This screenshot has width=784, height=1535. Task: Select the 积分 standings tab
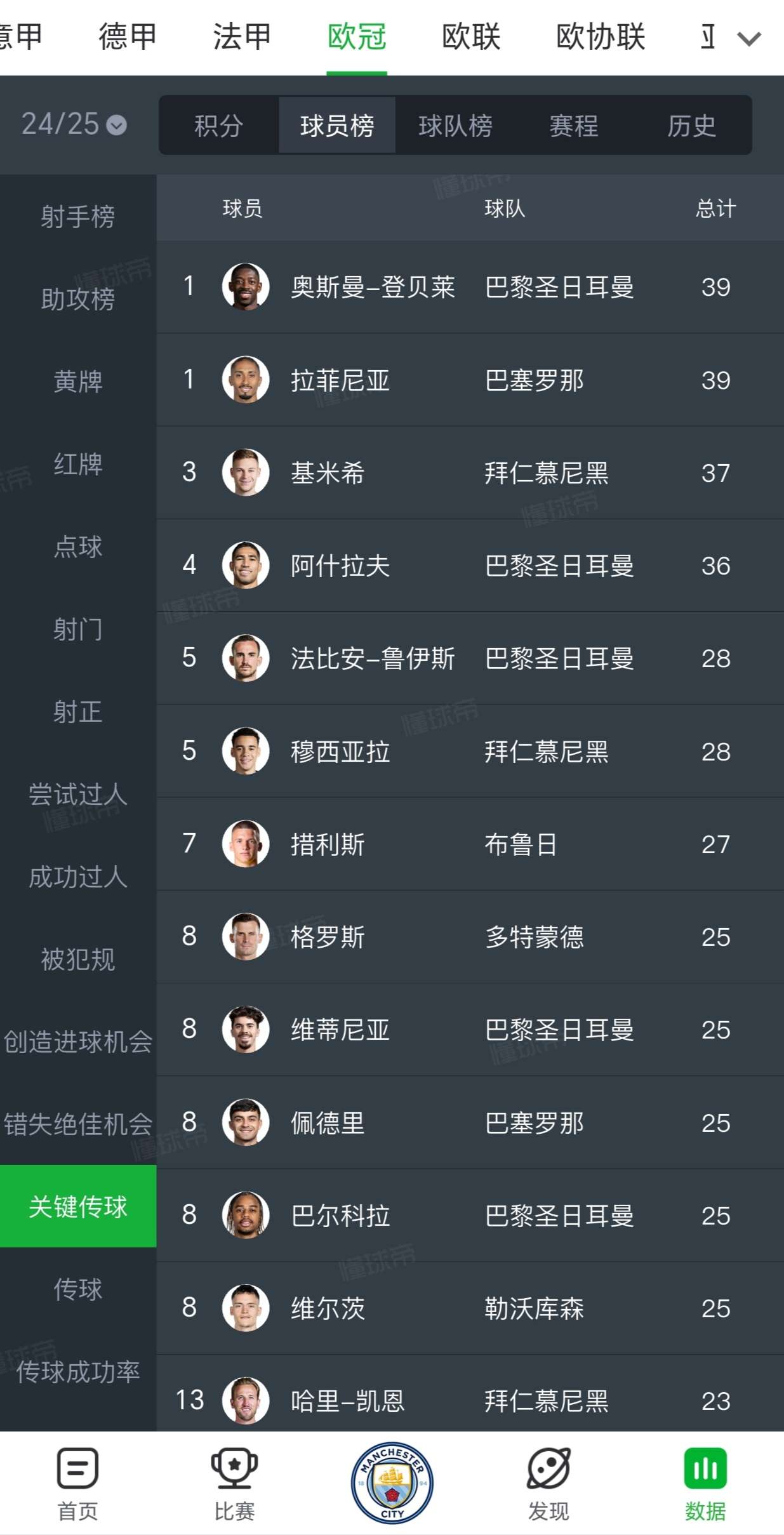click(218, 125)
